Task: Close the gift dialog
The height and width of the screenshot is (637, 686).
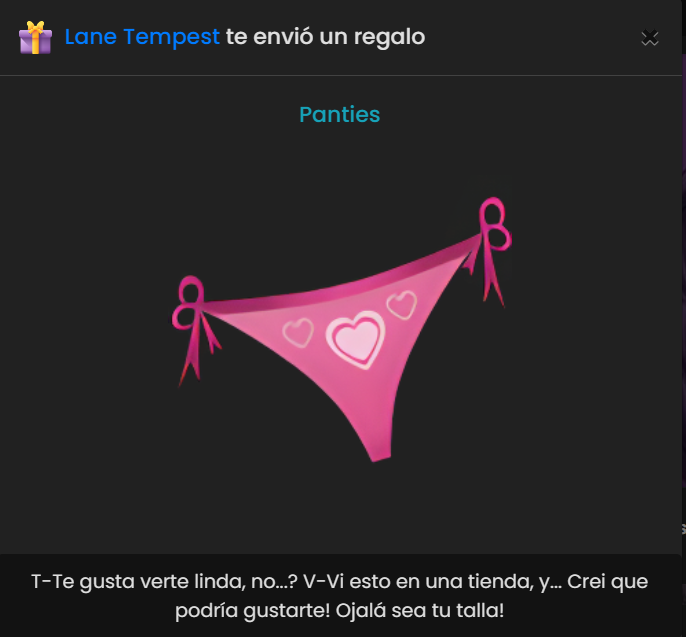Action: pyautogui.click(x=649, y=38)
